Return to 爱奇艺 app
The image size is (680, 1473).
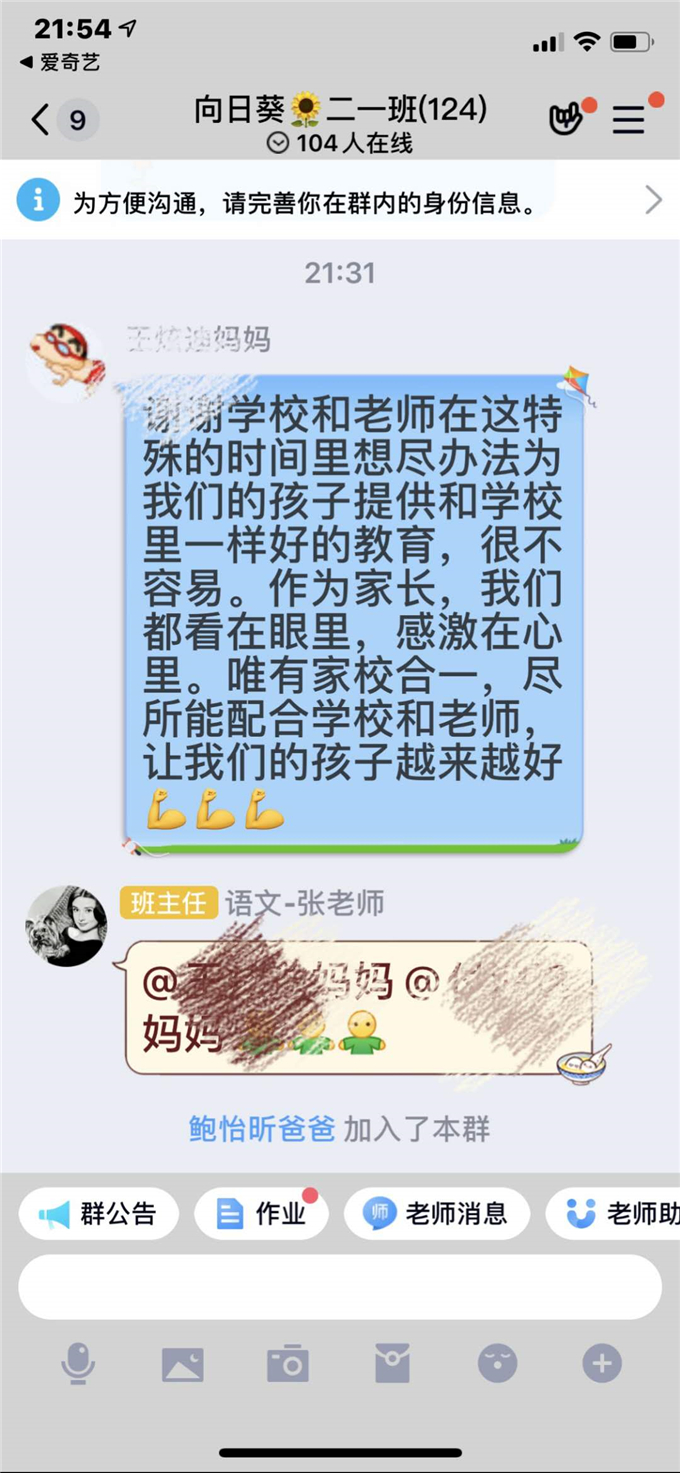click(x=60, y=63)
